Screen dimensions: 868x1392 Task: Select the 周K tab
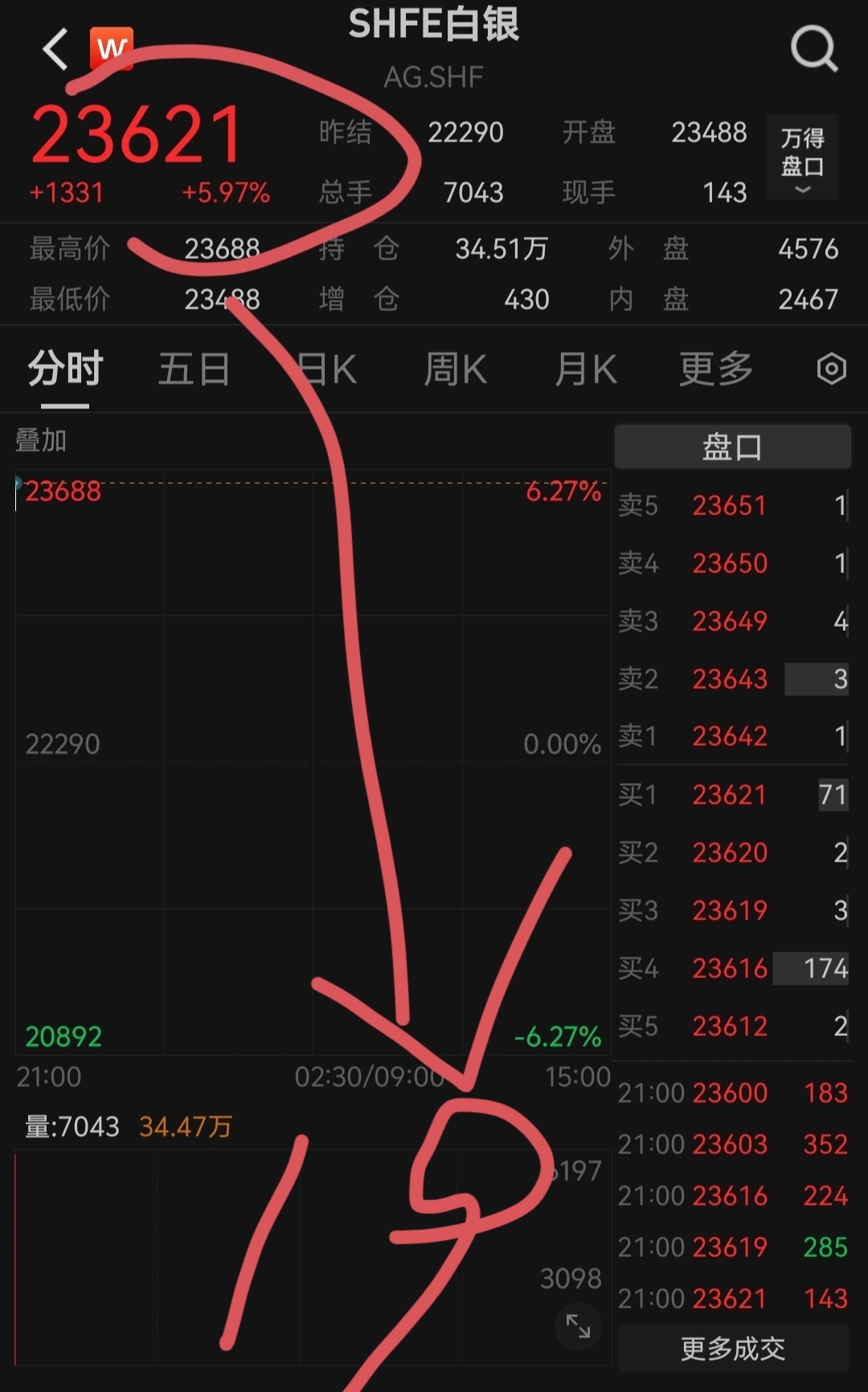455,369
